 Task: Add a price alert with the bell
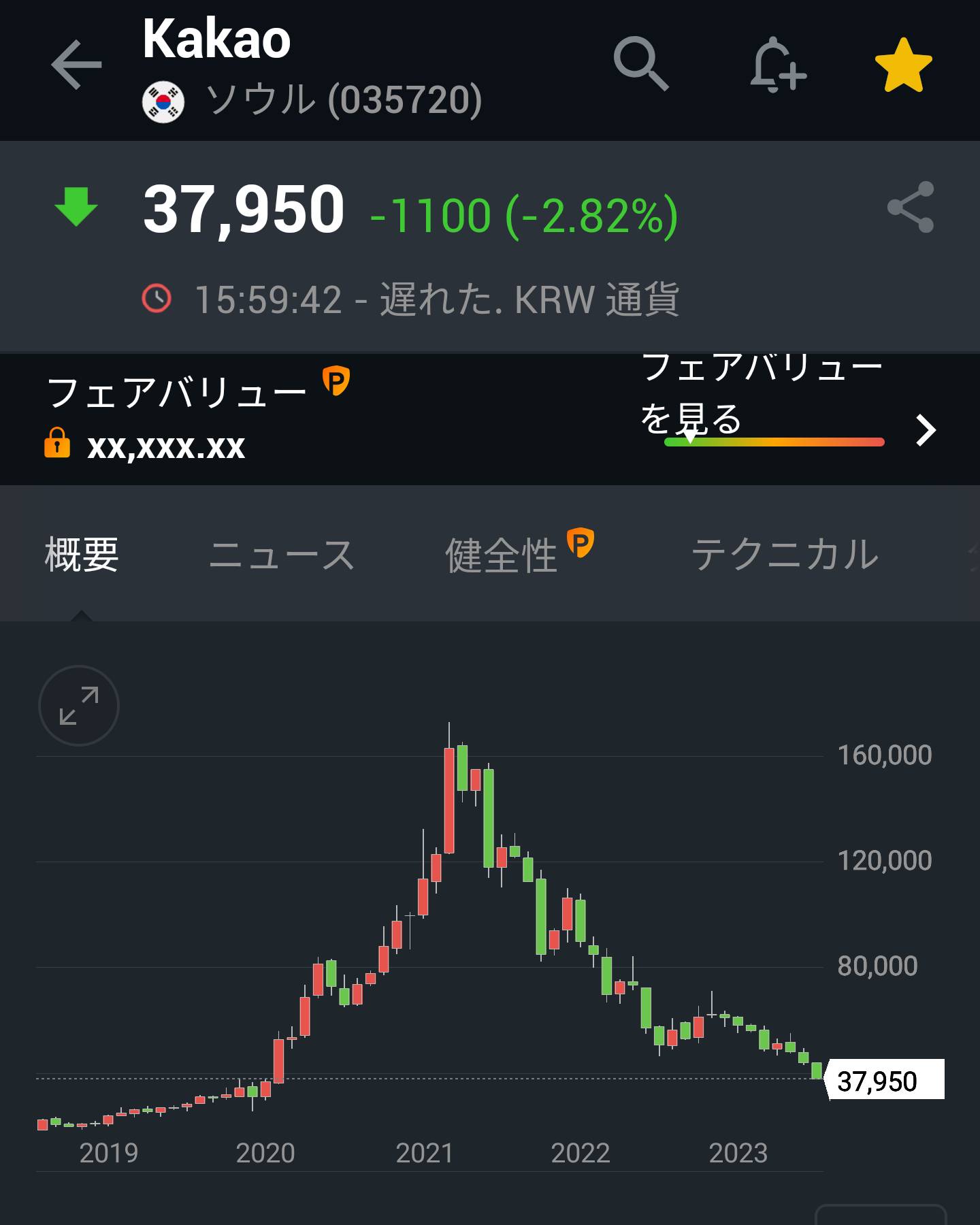coord(778,65)
